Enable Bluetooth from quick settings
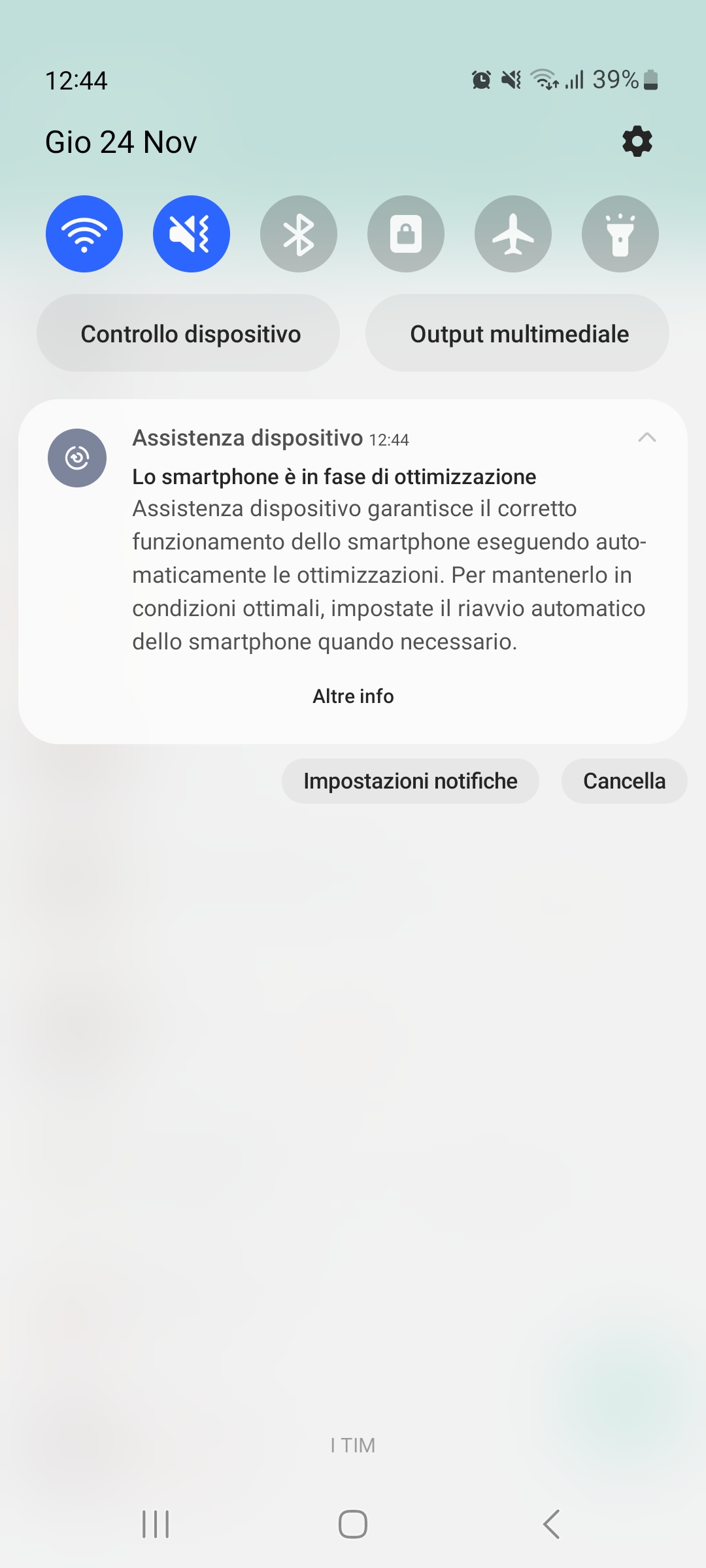706x1568 pixels. [x=299, y=234]
